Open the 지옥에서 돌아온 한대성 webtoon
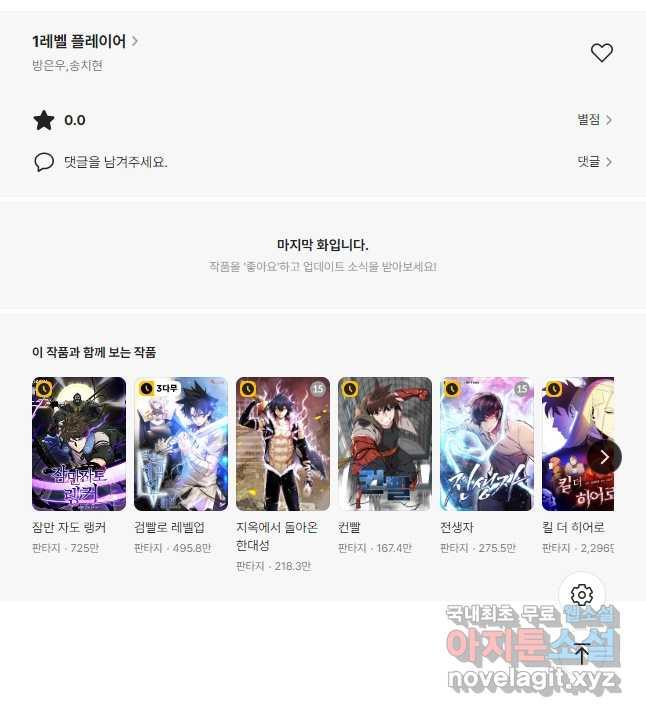The width and height of the screenshot is (646, 717). (x=283, y=444)
